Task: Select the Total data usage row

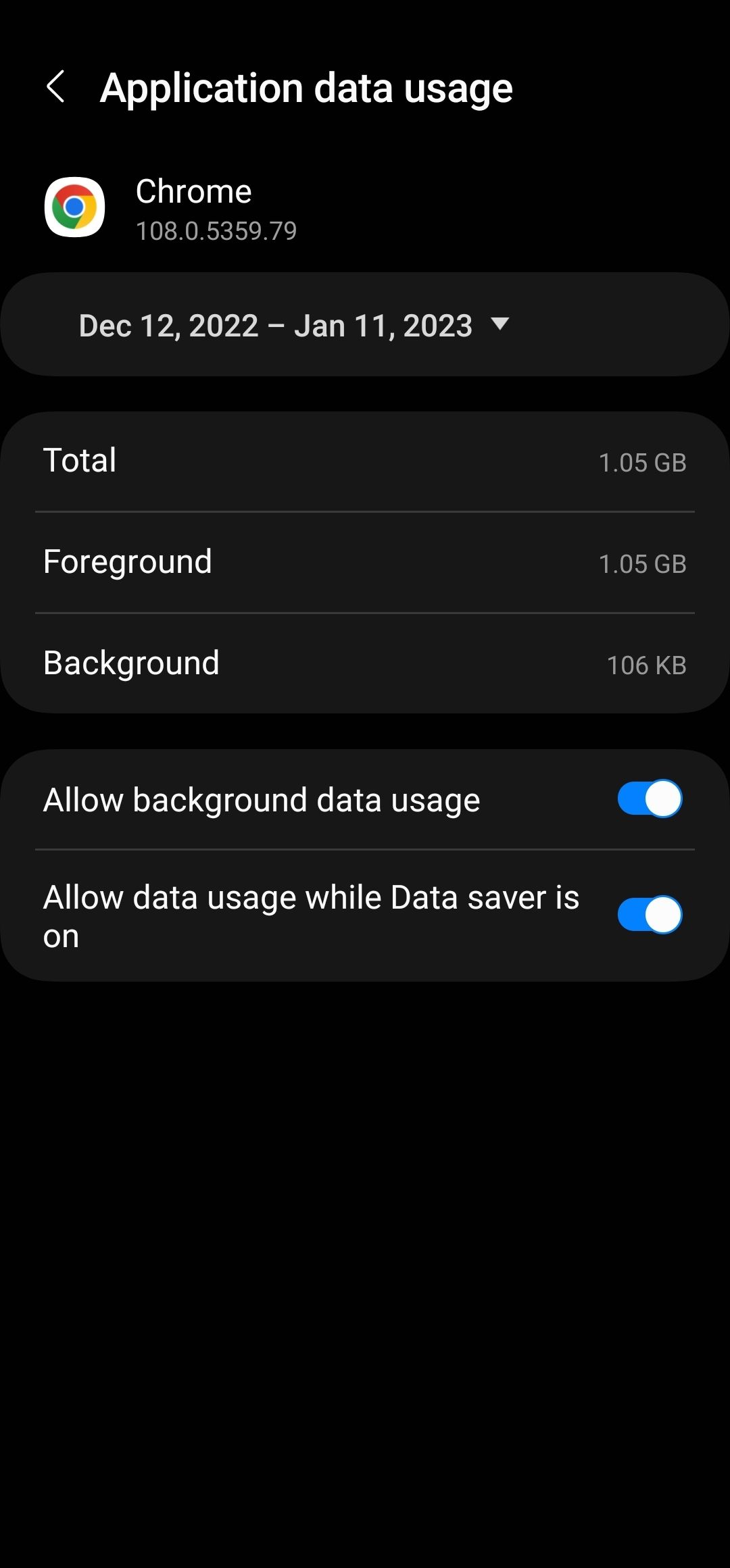Action: (x=365, y=461)
